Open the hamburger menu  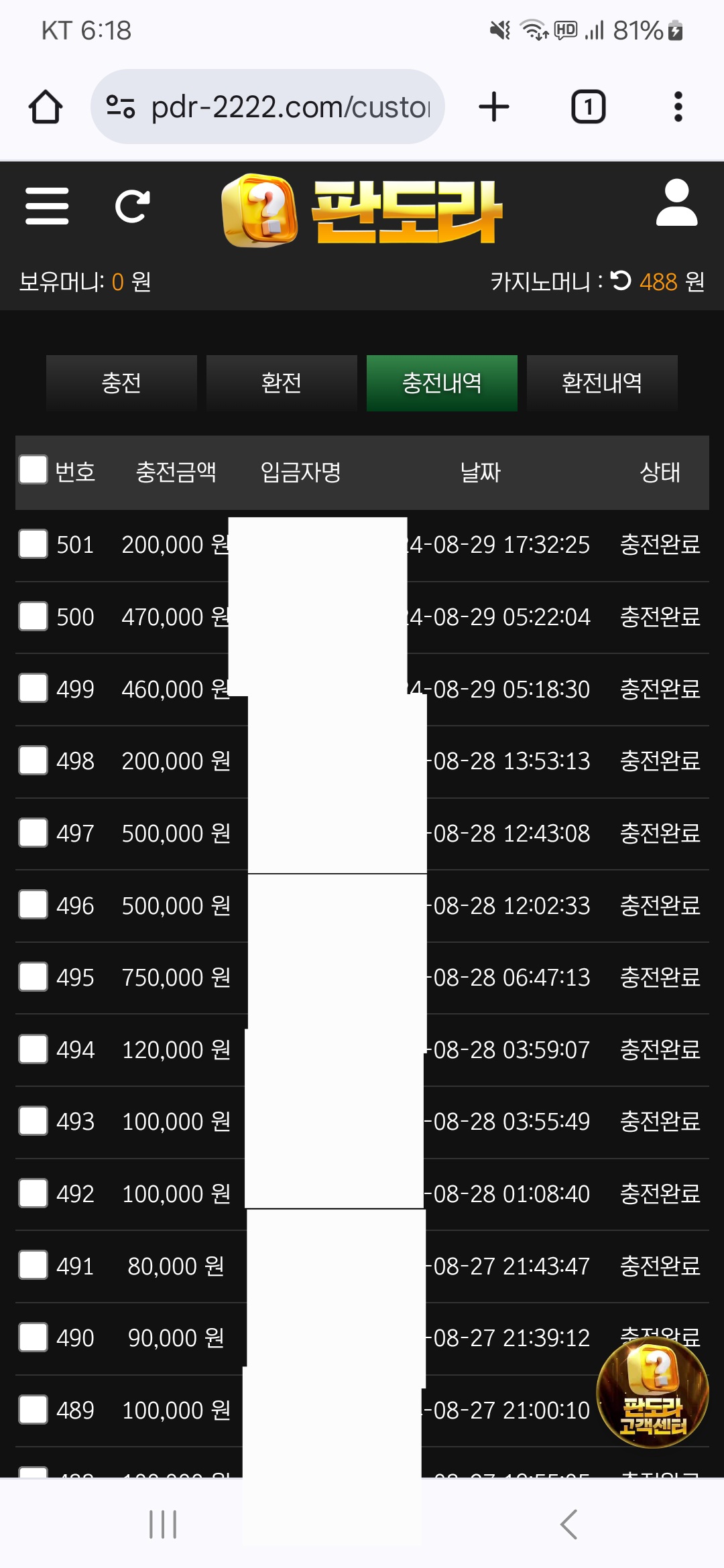[47, 206]
